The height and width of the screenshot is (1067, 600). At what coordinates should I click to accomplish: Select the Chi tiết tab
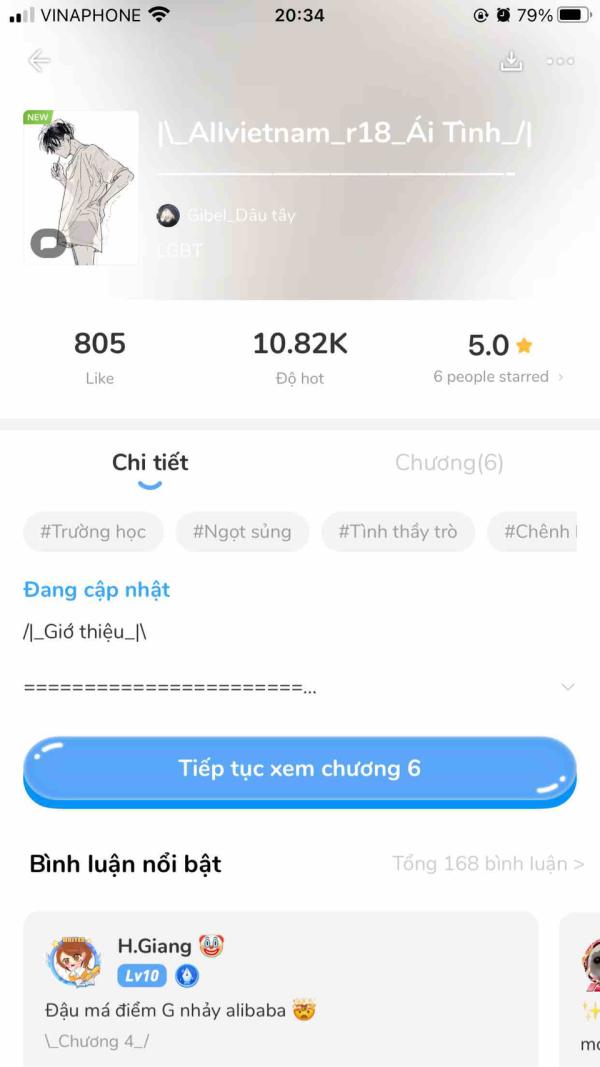click(x=150, y=463)
